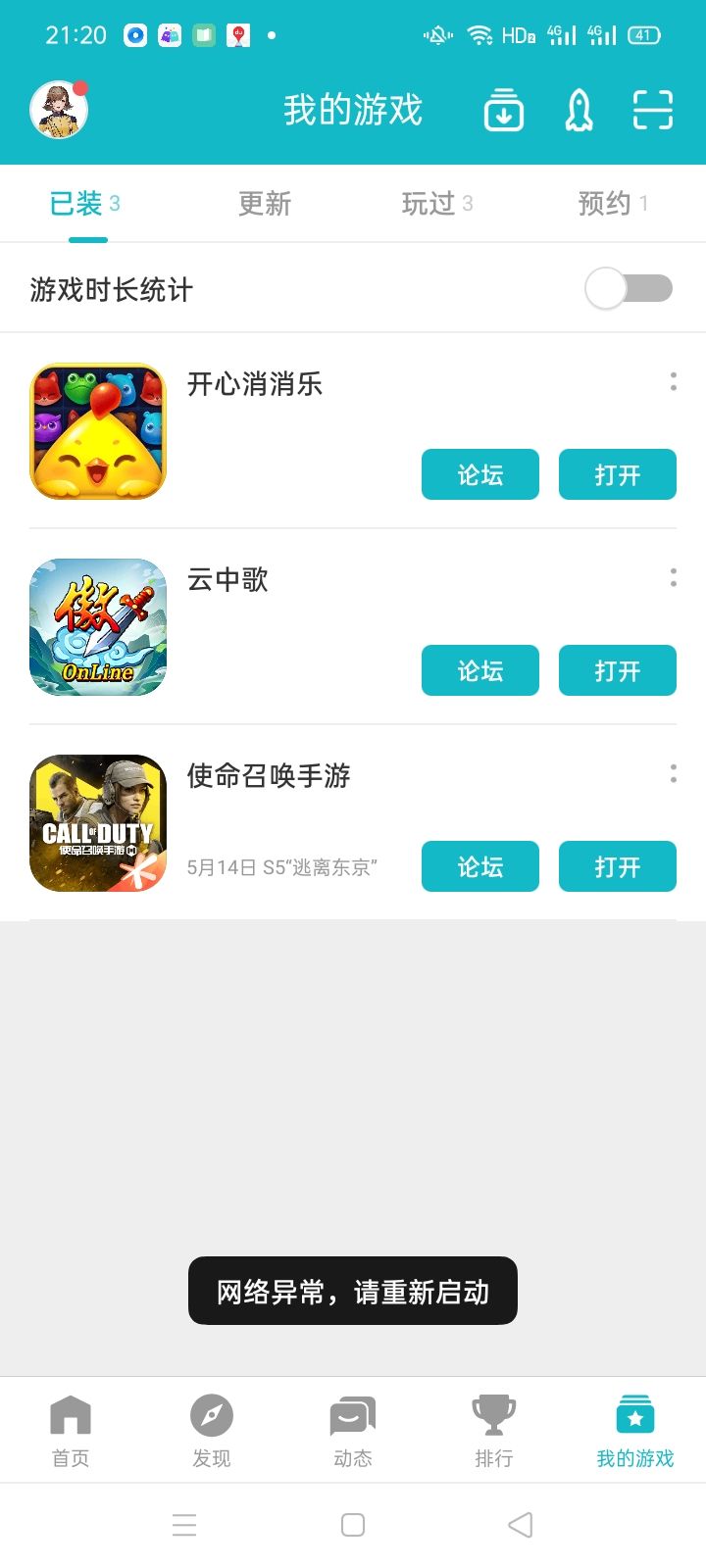This screenshot has width=706, height=1568.
Task: Open more options for 开心消消乐
Action: pyautogui.click(x=674, y=382)
